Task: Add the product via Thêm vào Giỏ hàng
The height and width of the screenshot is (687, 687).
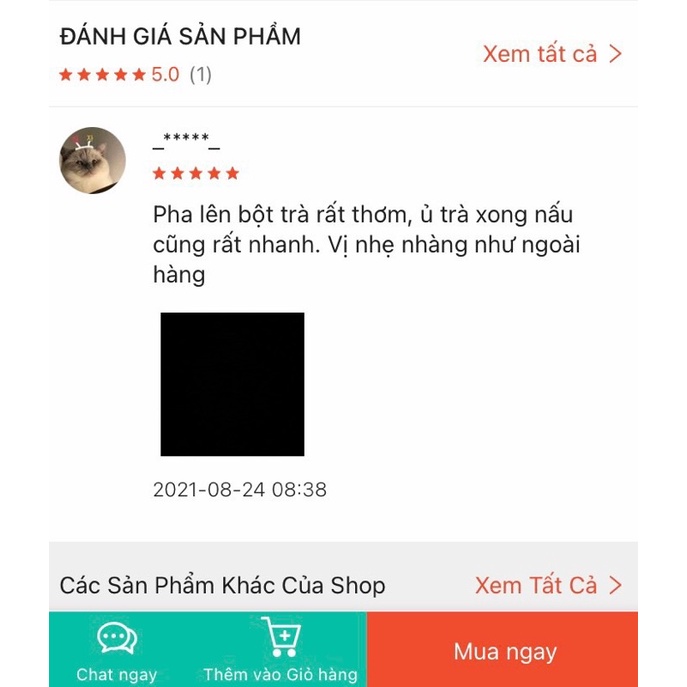Action: (x=280, y=650)
